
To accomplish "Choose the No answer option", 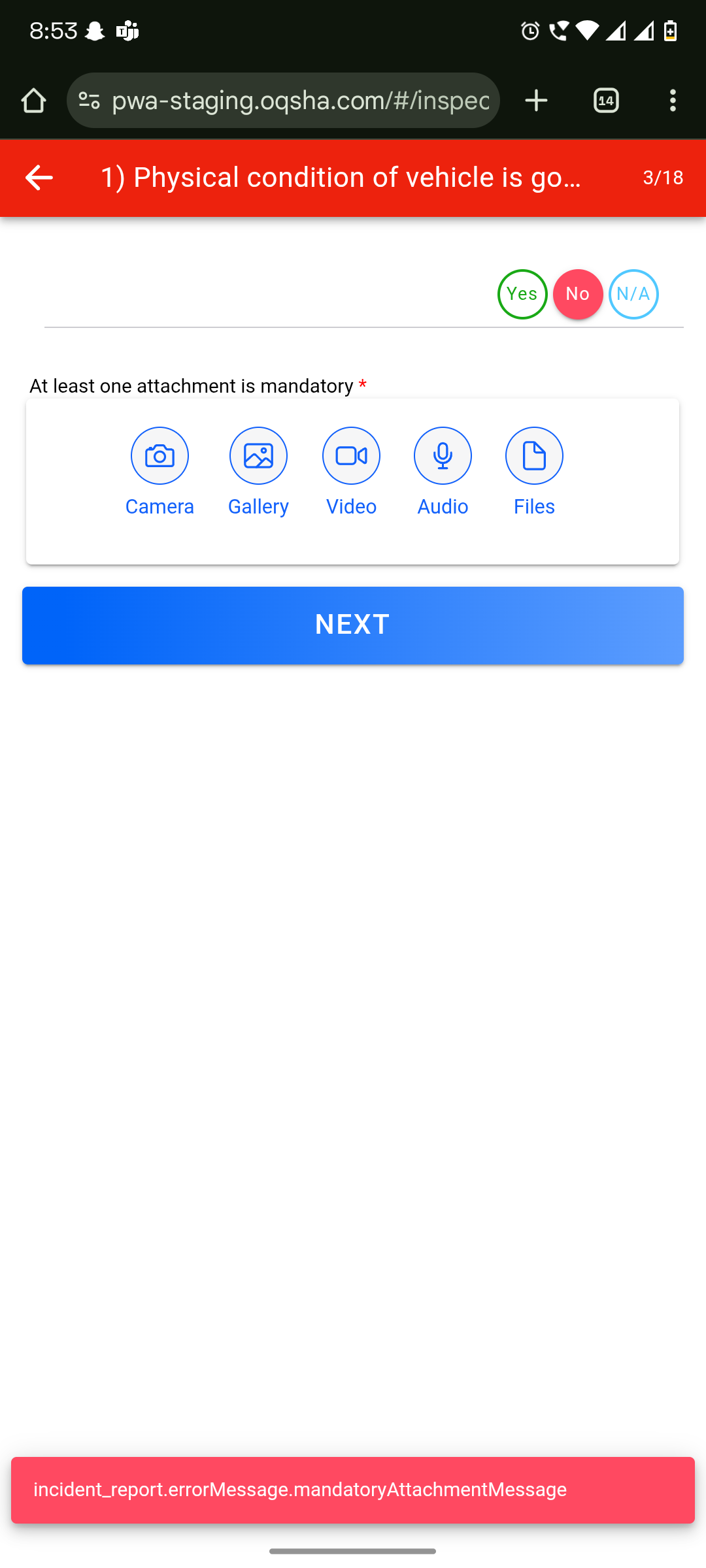I will (578, 295).
